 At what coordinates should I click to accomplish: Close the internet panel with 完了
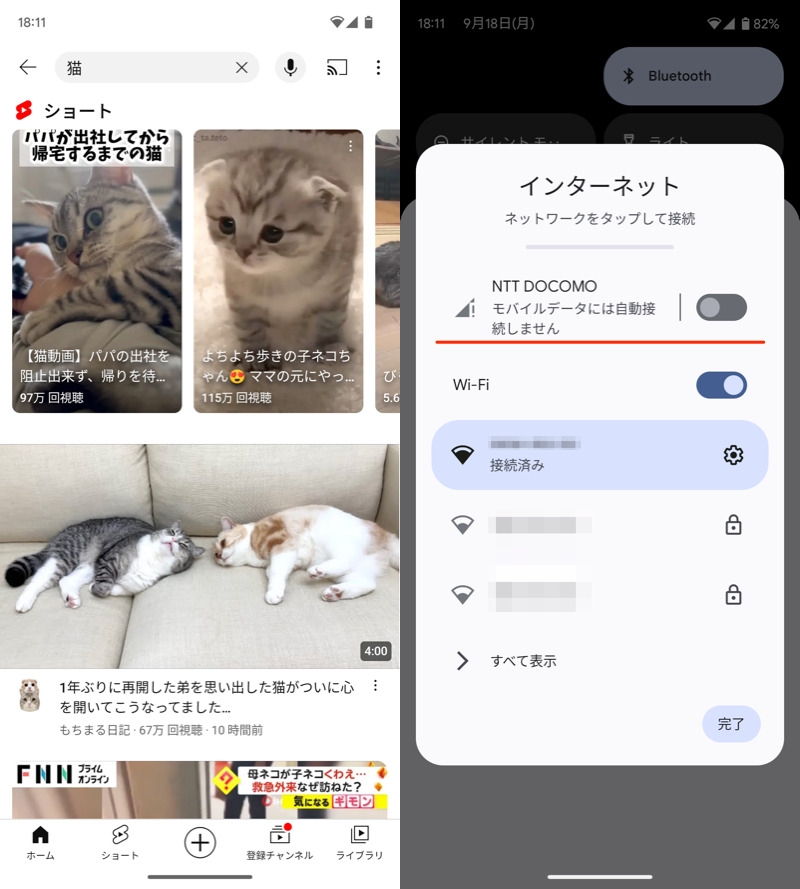731,724
